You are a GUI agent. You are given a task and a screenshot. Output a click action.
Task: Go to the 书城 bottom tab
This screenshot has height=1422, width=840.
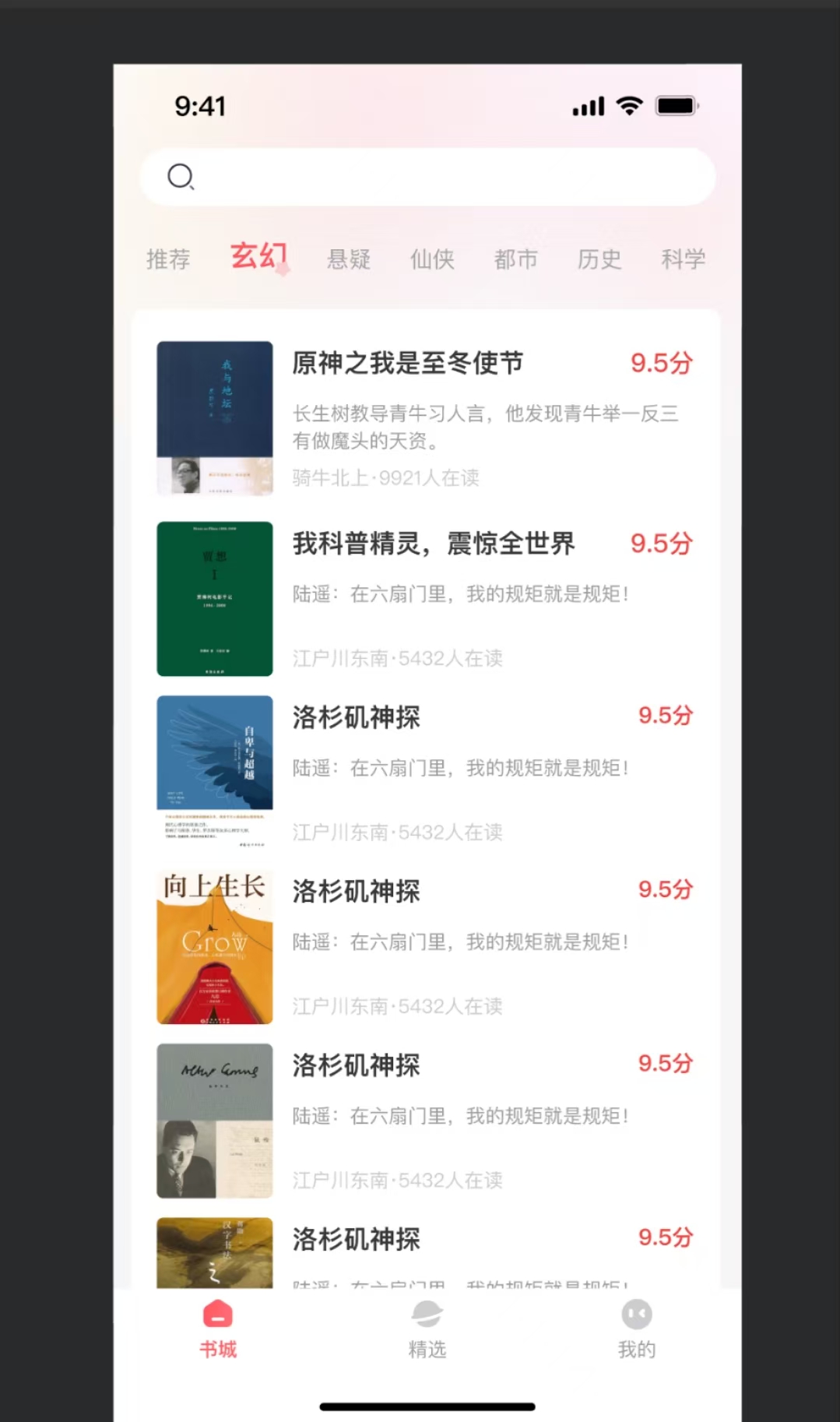click(x=218, y=1329)
